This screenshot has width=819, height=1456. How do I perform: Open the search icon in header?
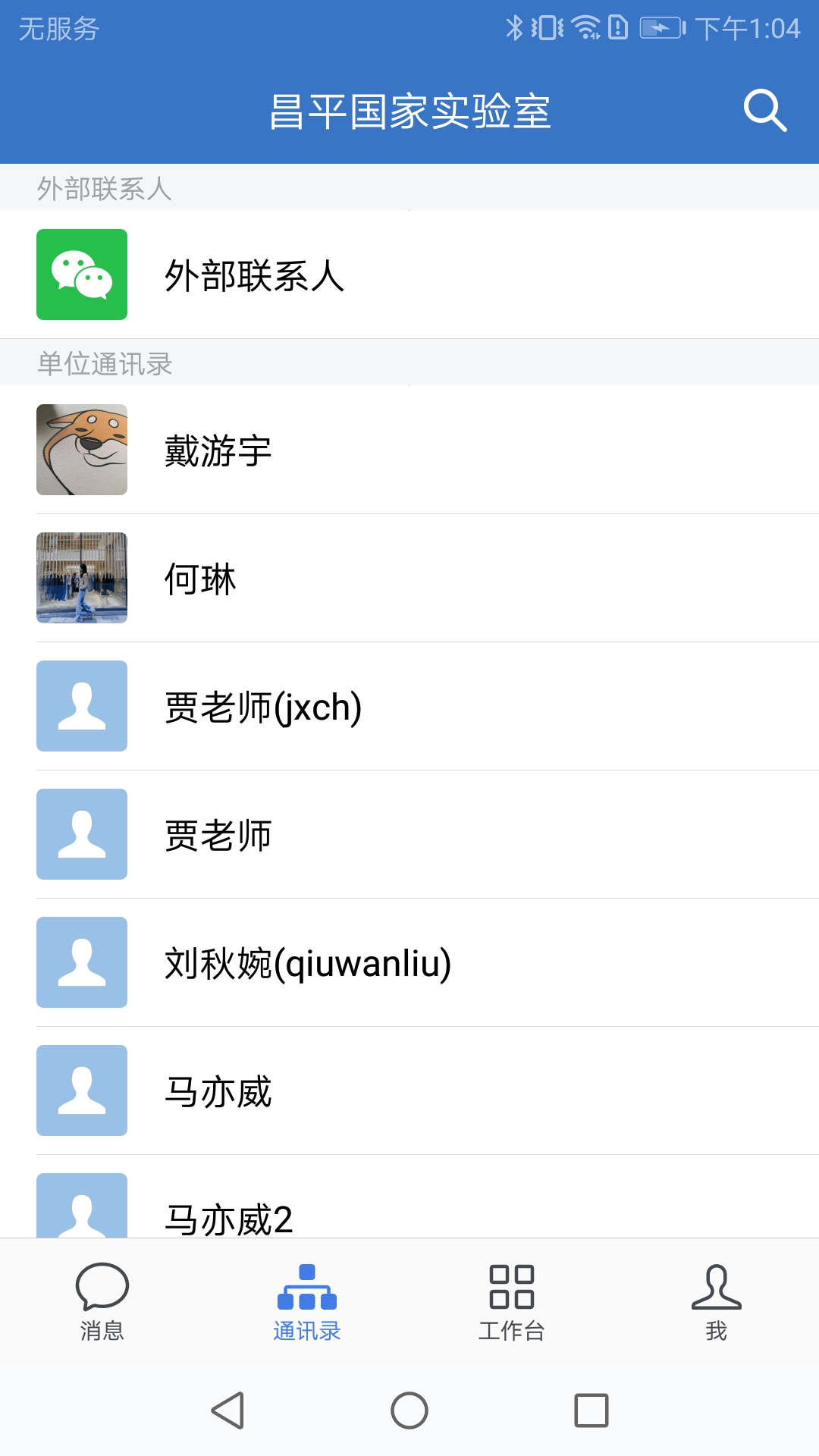pos(764,111)
